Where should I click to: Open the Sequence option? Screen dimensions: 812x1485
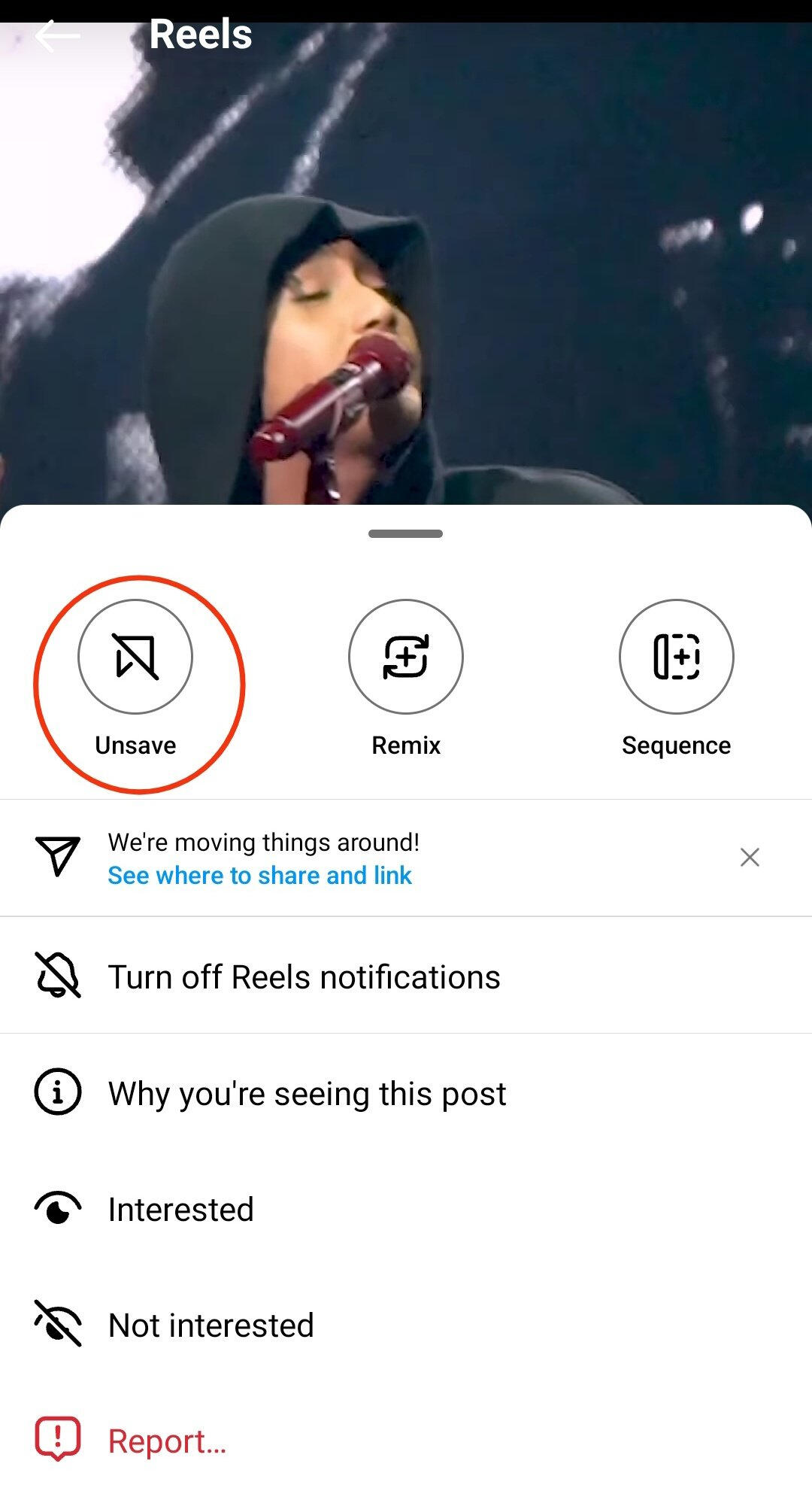pyautogui.click(x=676, y=657)
